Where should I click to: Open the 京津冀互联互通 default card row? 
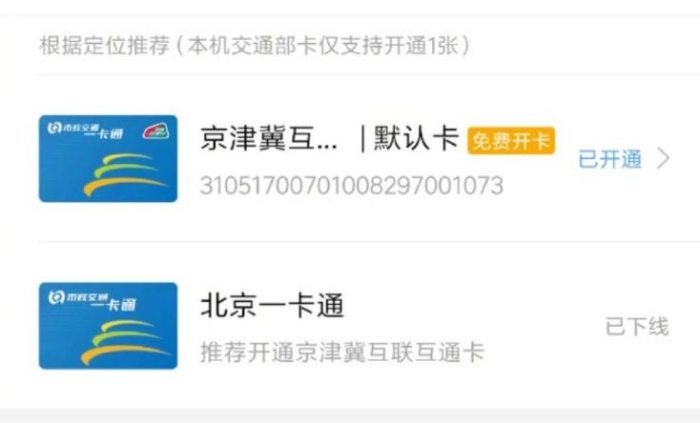350,159
